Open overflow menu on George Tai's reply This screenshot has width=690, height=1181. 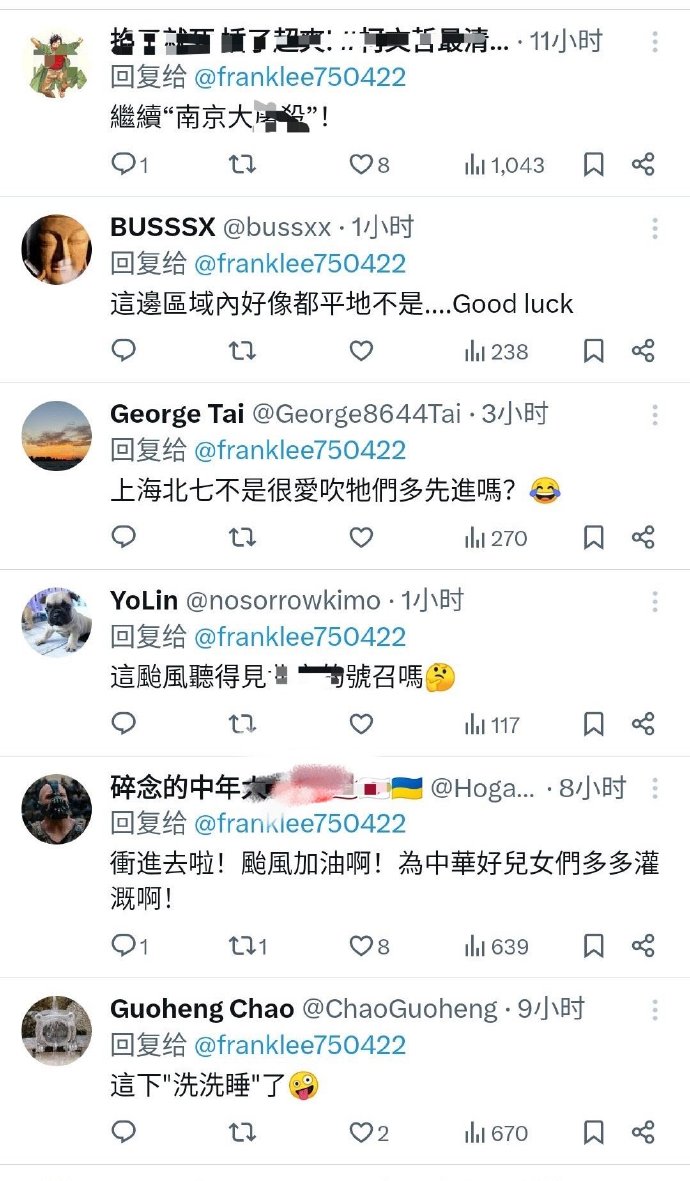point(655,415)
